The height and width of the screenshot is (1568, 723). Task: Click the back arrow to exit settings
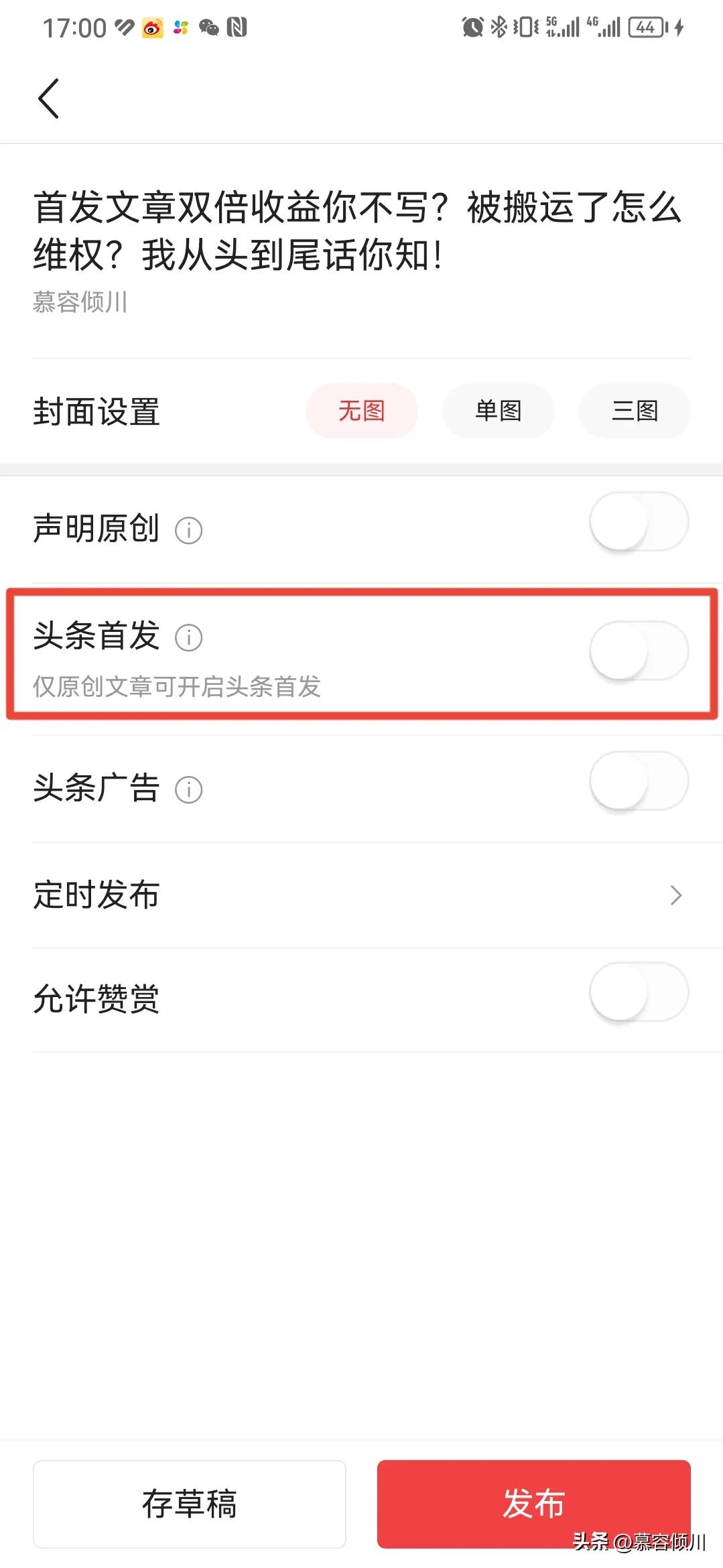point(49,99)
